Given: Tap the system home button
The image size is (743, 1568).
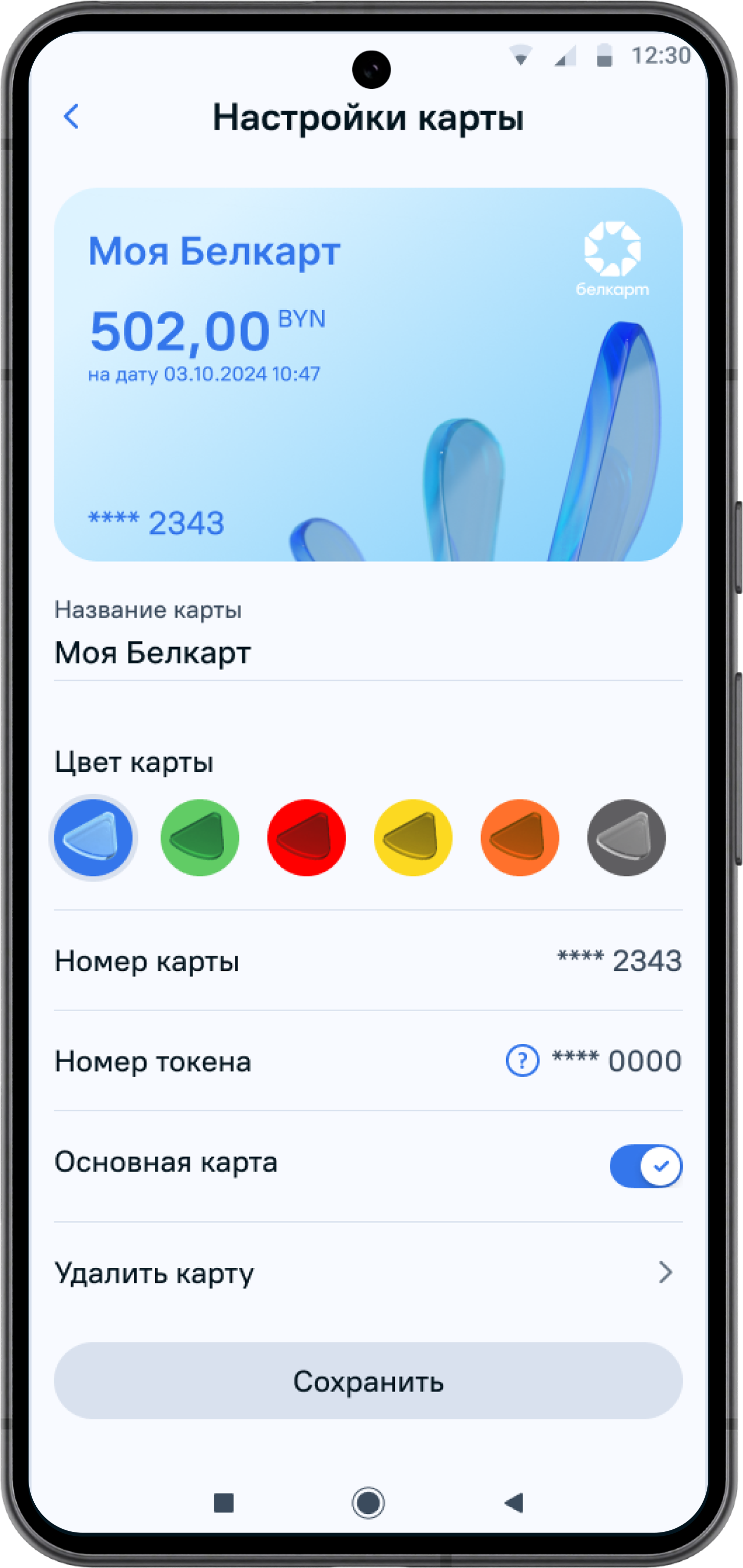Looking at the screenshot, I should (368, 1502).
